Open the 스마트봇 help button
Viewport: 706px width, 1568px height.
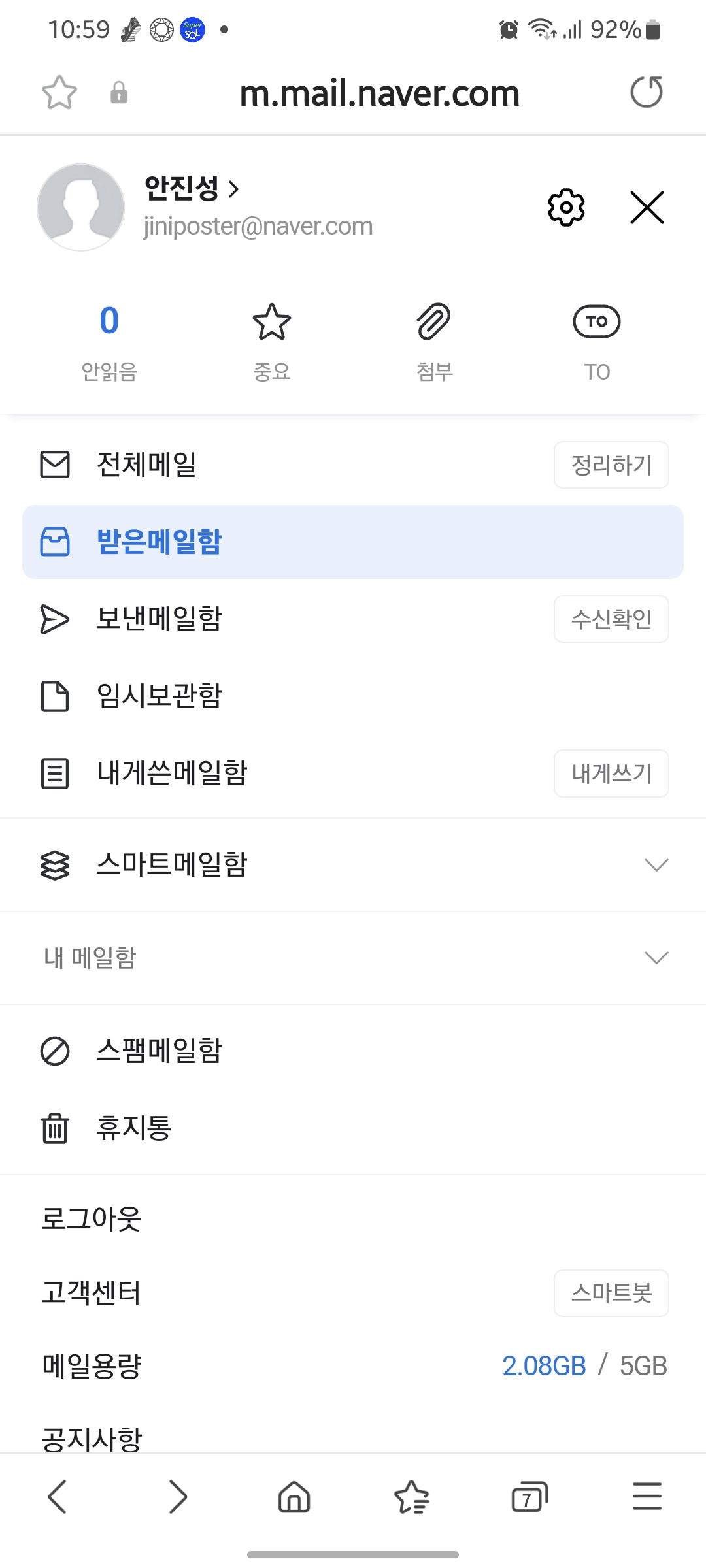pyautogui.click(x=611, y=1293)
